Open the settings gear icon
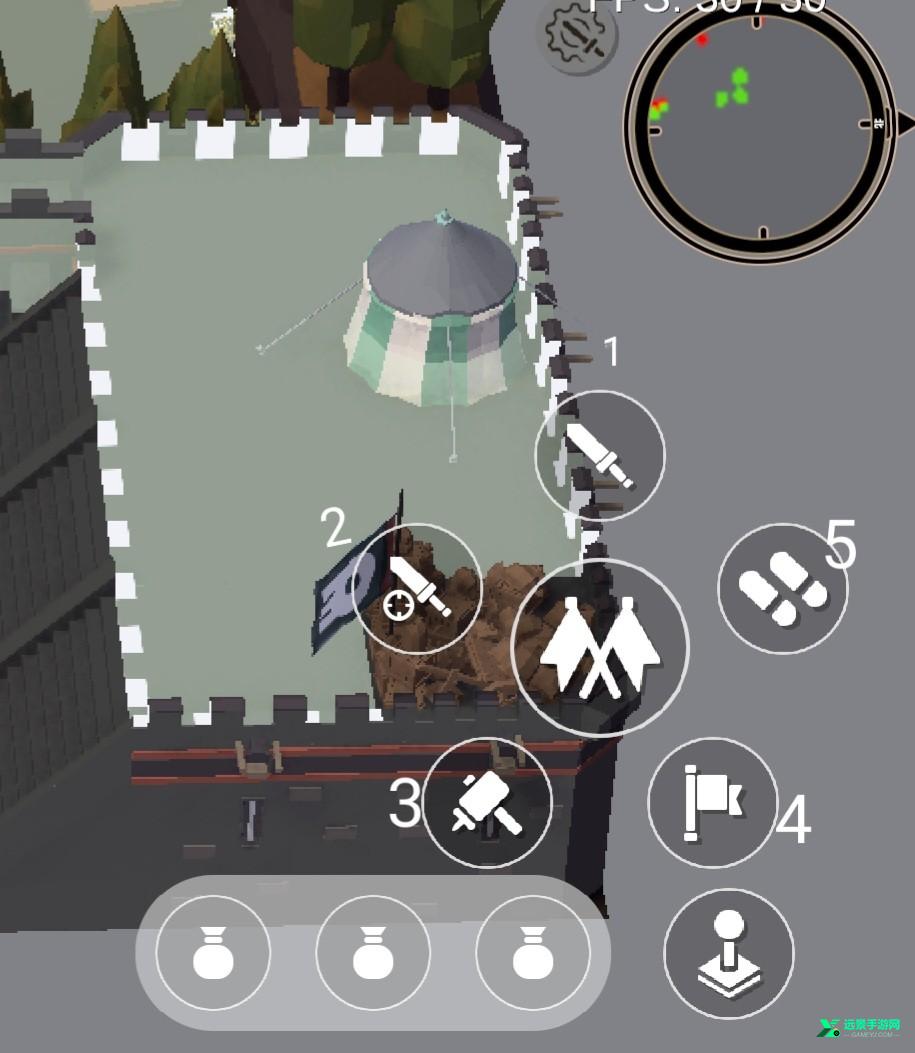 tap(580, 32)
